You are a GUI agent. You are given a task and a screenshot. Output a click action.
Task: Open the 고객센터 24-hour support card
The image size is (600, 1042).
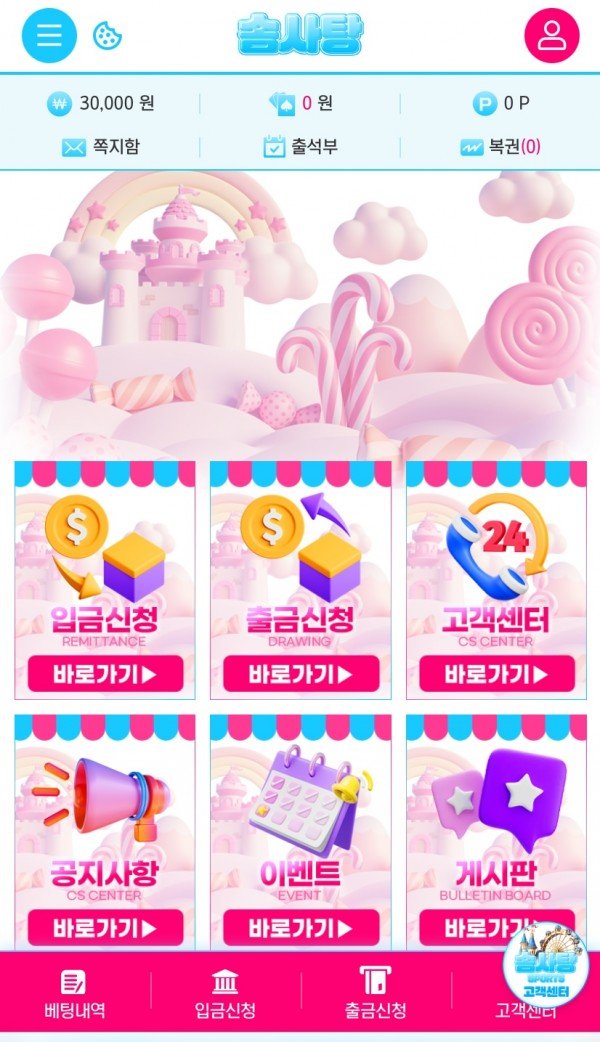pos(496,580)
